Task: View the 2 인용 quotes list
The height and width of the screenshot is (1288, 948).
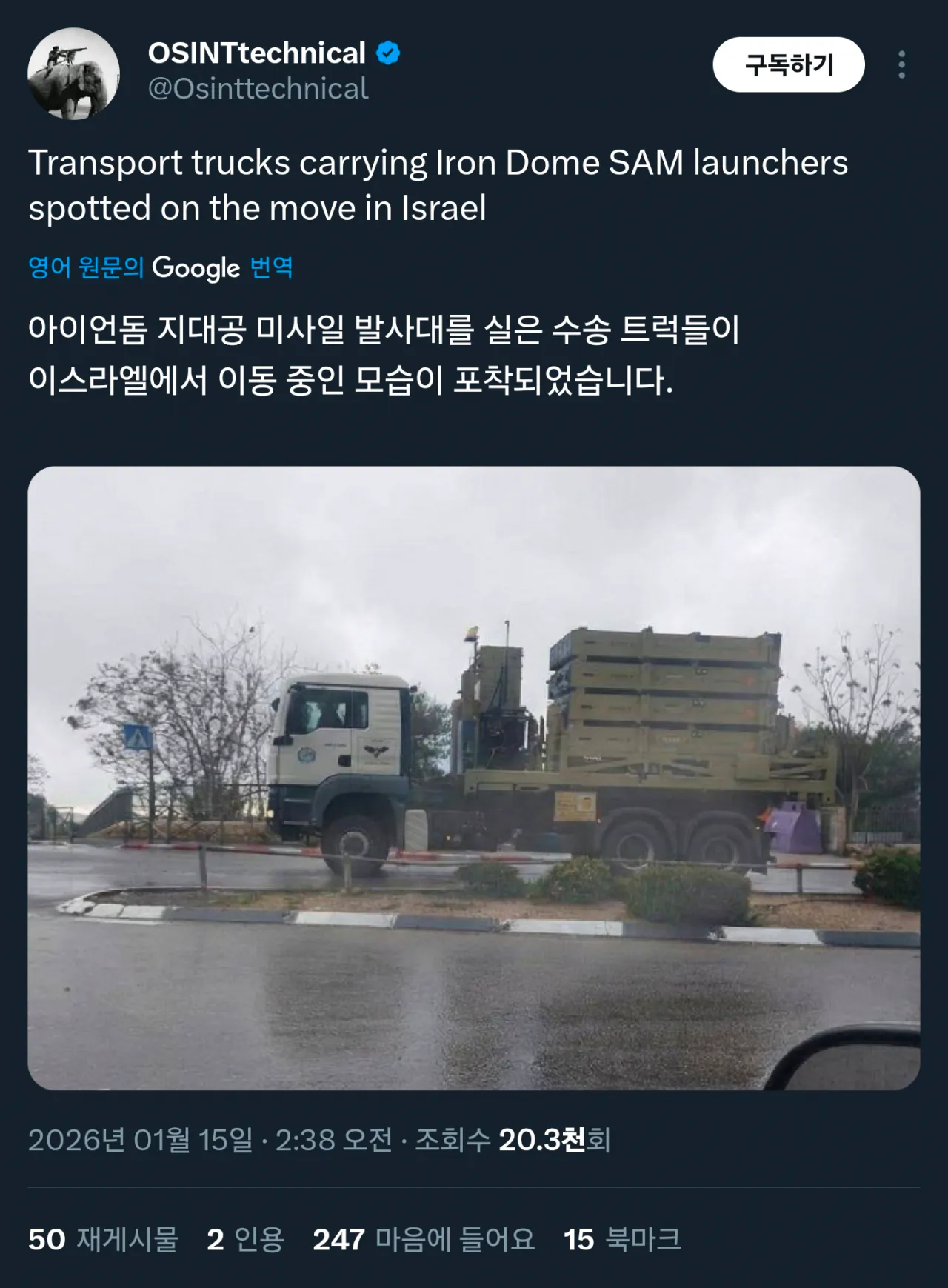Action: coord(245,1239)
